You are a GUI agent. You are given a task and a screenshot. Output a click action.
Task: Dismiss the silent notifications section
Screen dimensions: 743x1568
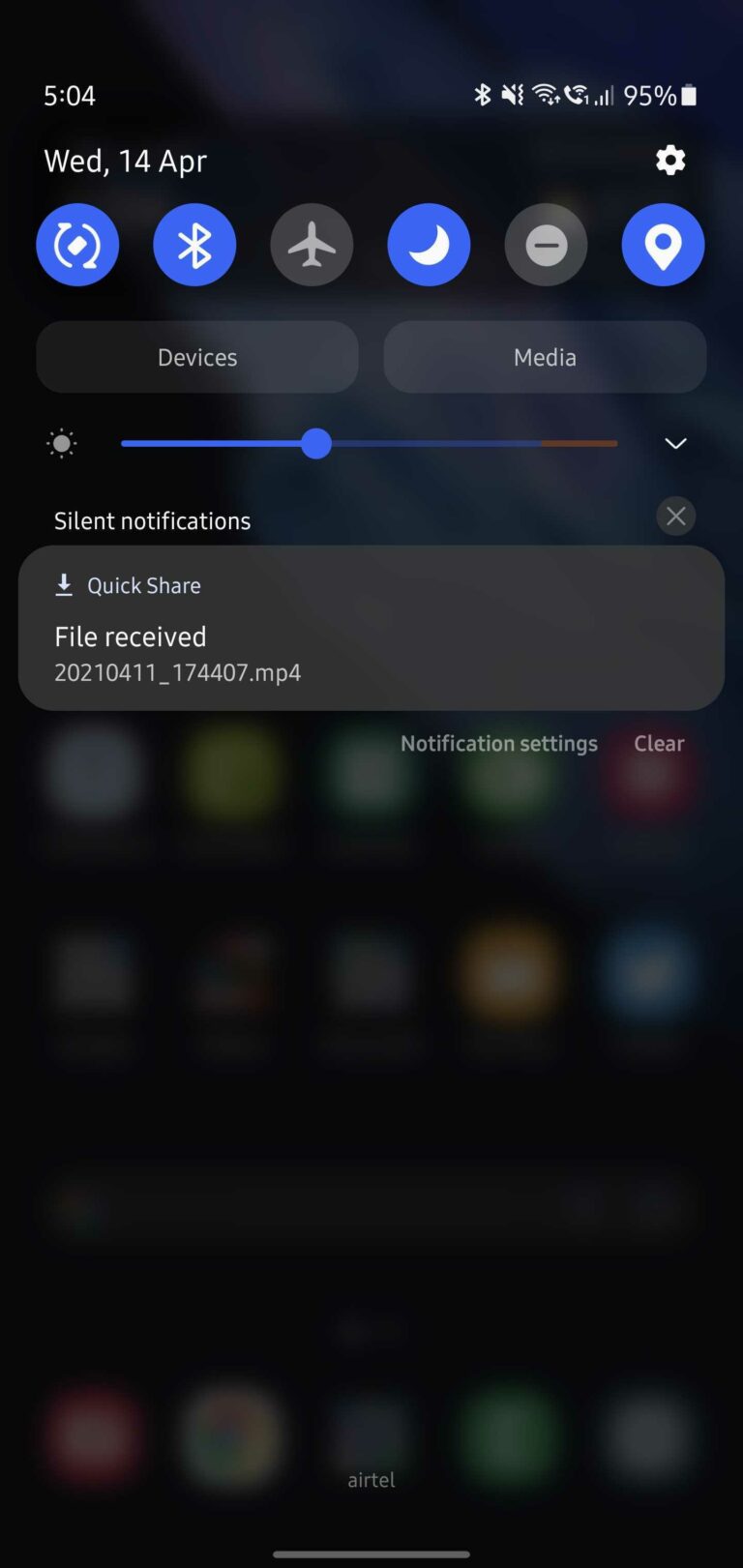[x=675, y=517]
